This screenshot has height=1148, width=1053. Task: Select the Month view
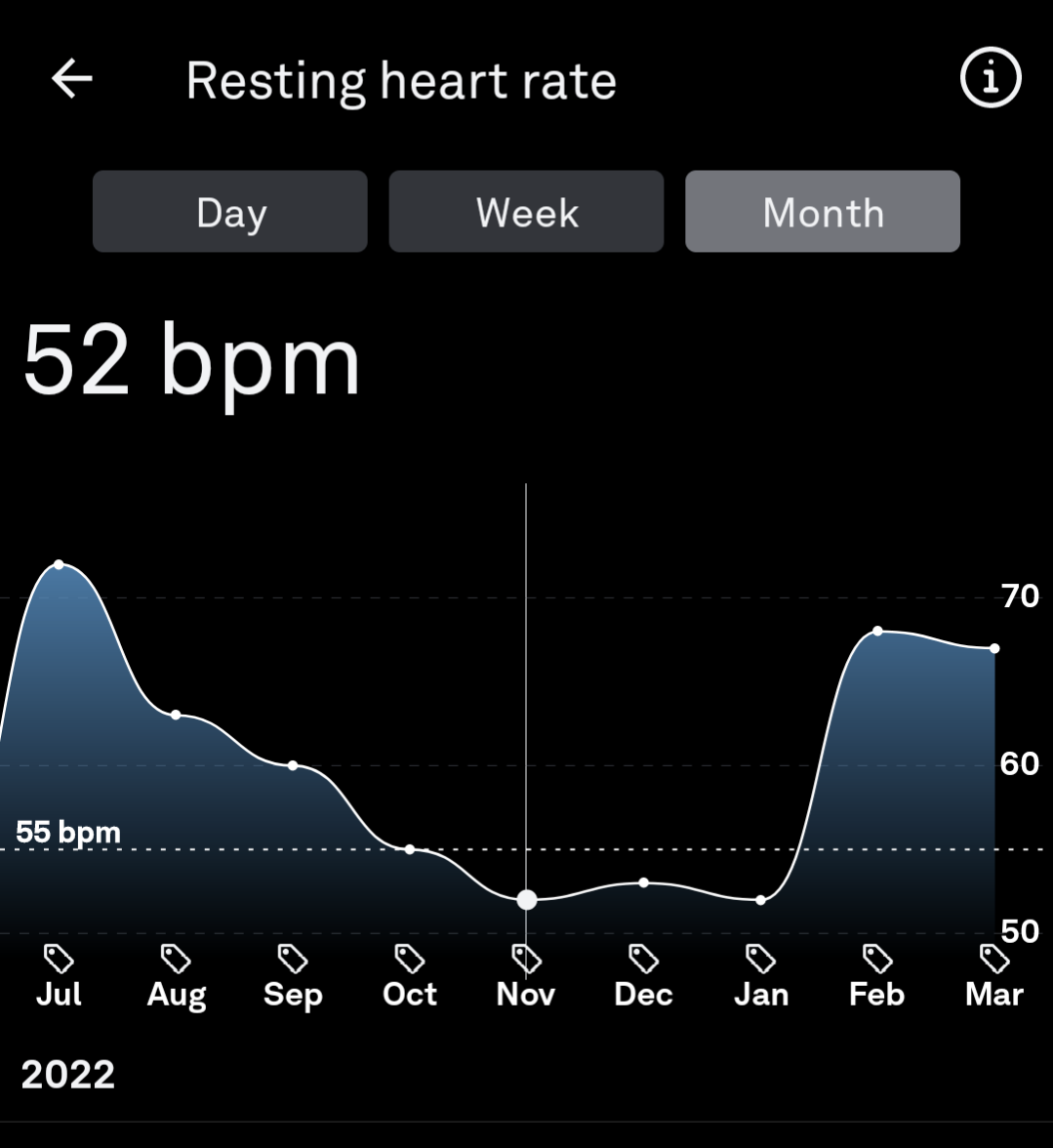click(x=823, y=212)
